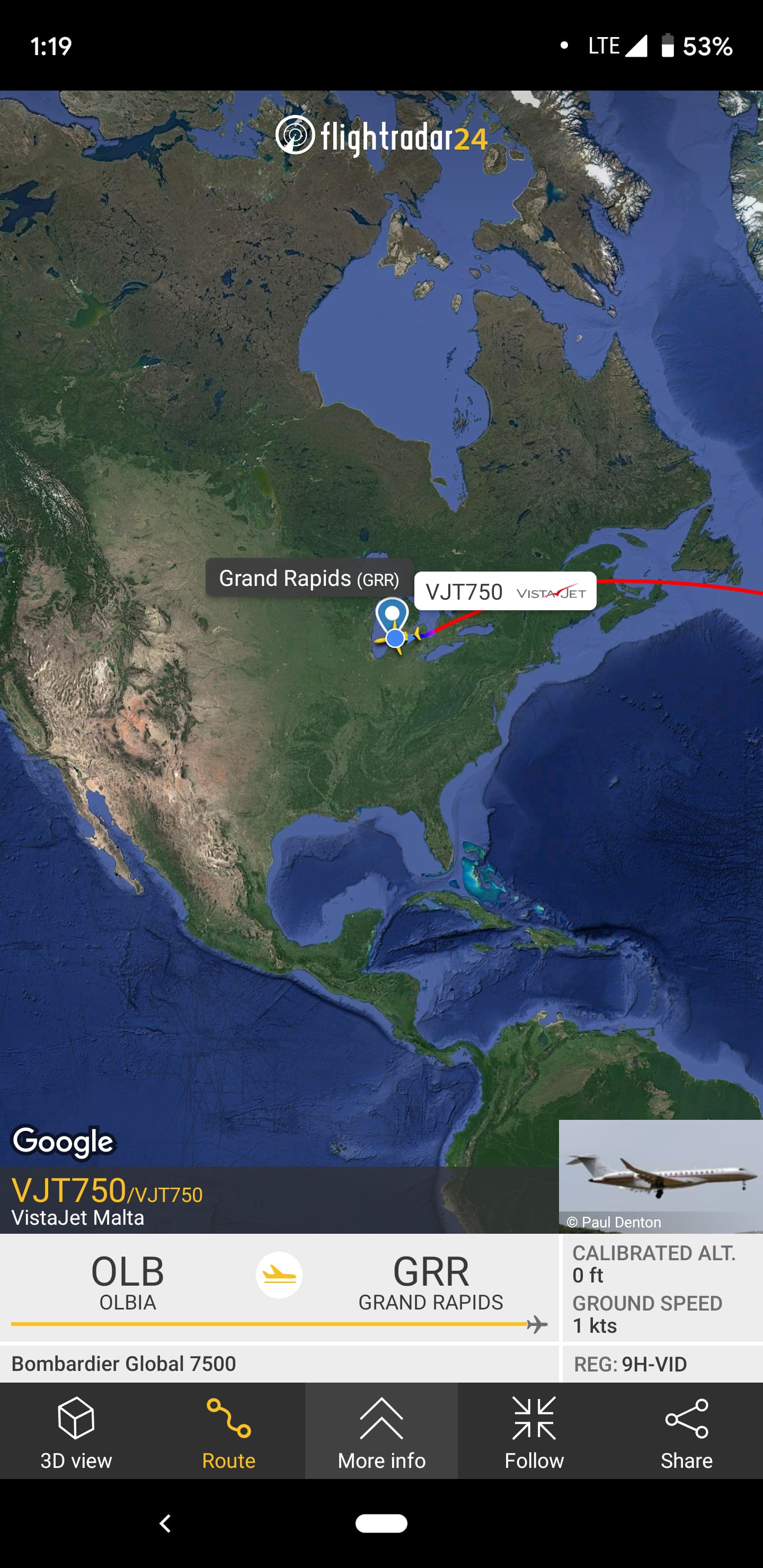
Task: Toggle the Route display
Action: point(228,1430)
